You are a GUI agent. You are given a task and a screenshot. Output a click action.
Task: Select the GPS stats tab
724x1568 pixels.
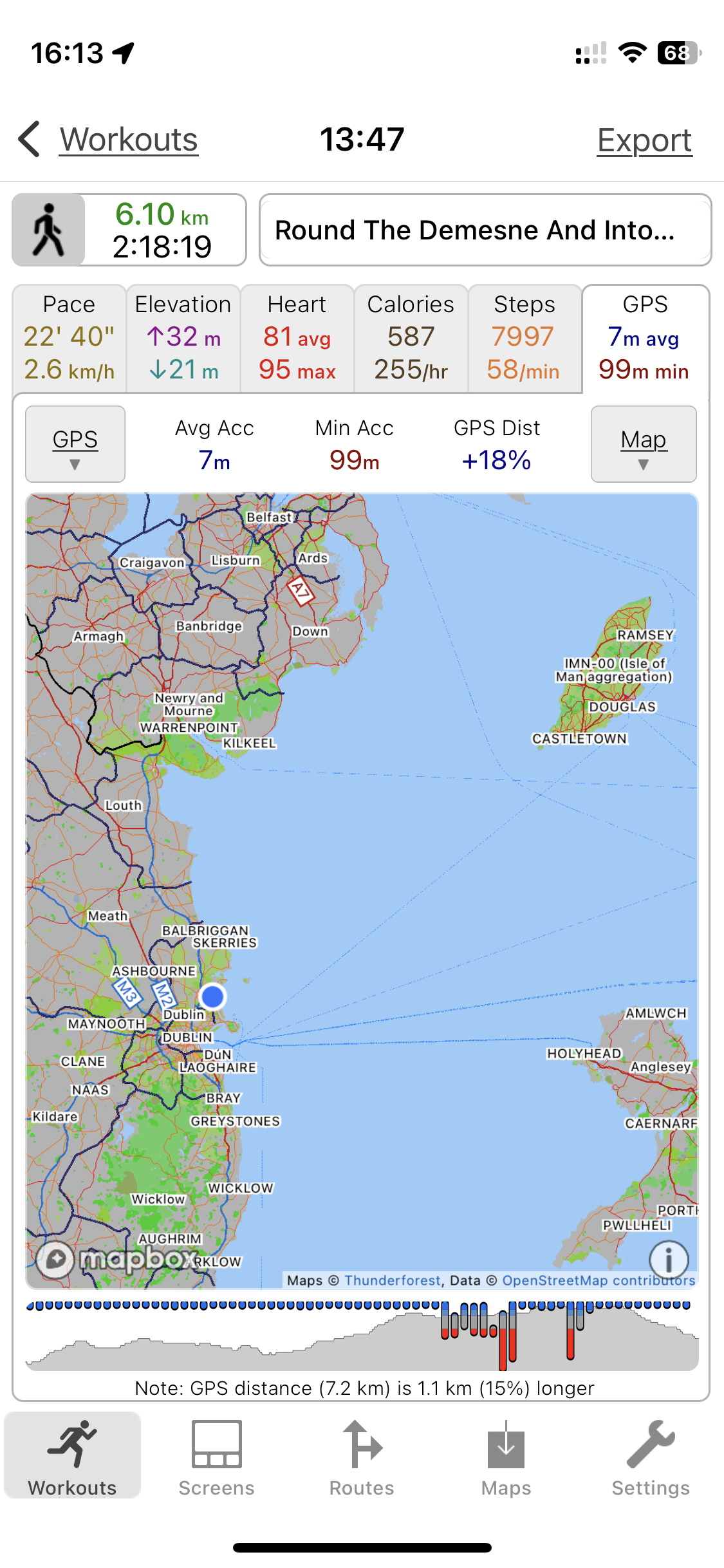coord(645,339)
